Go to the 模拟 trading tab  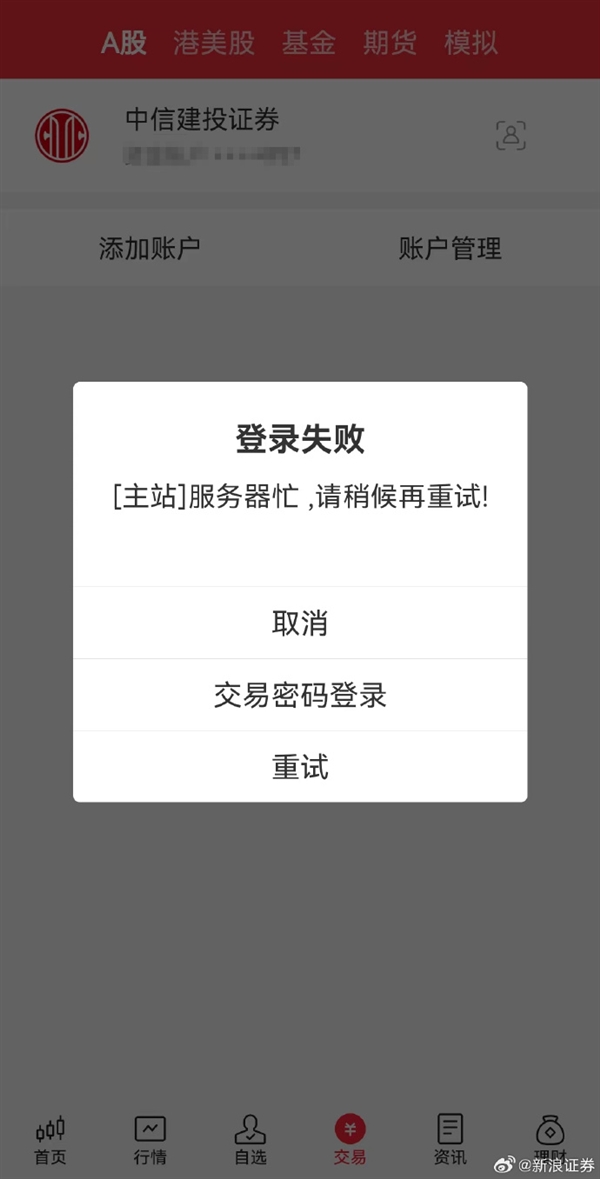[471, 43]
